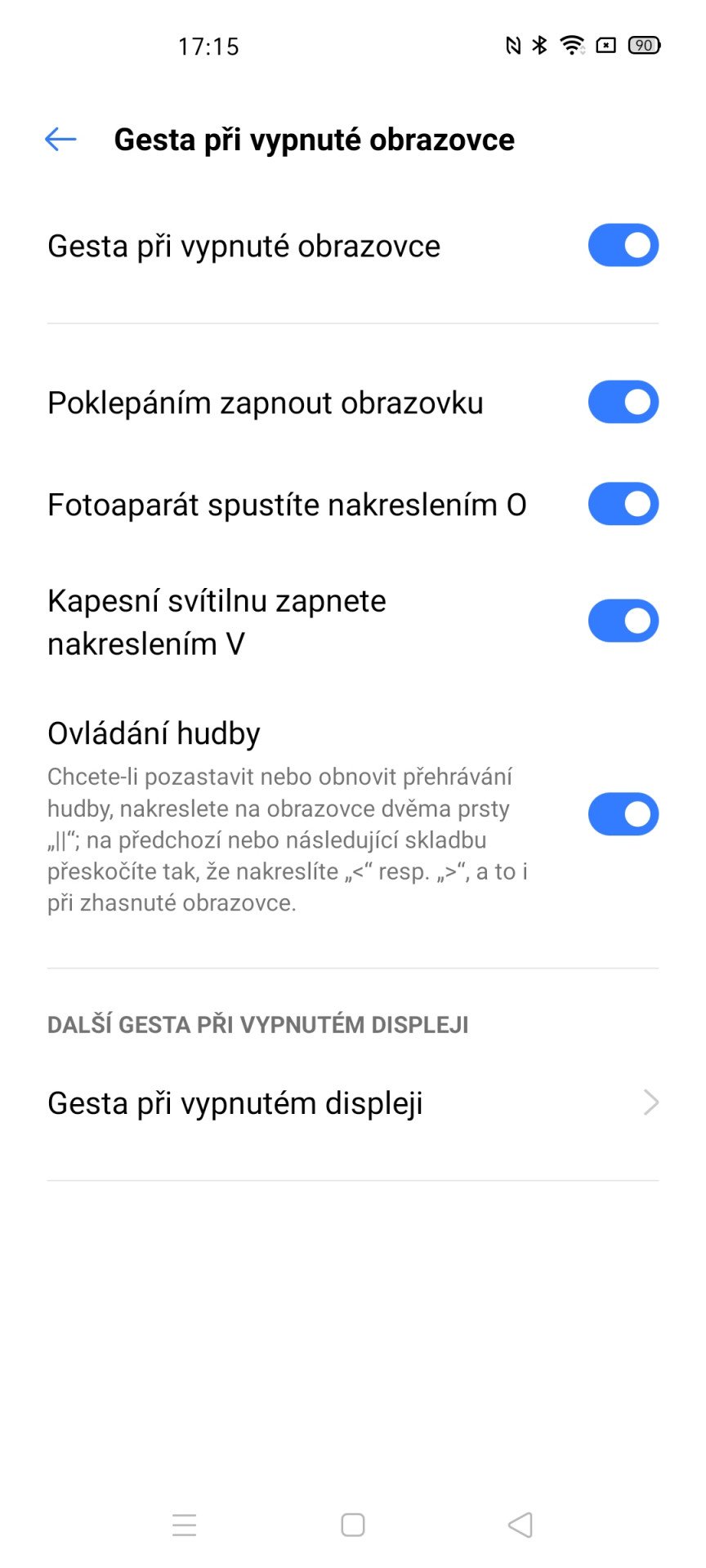
Task: Open recent apps from navigation bar
Action: coord(185,1525)
